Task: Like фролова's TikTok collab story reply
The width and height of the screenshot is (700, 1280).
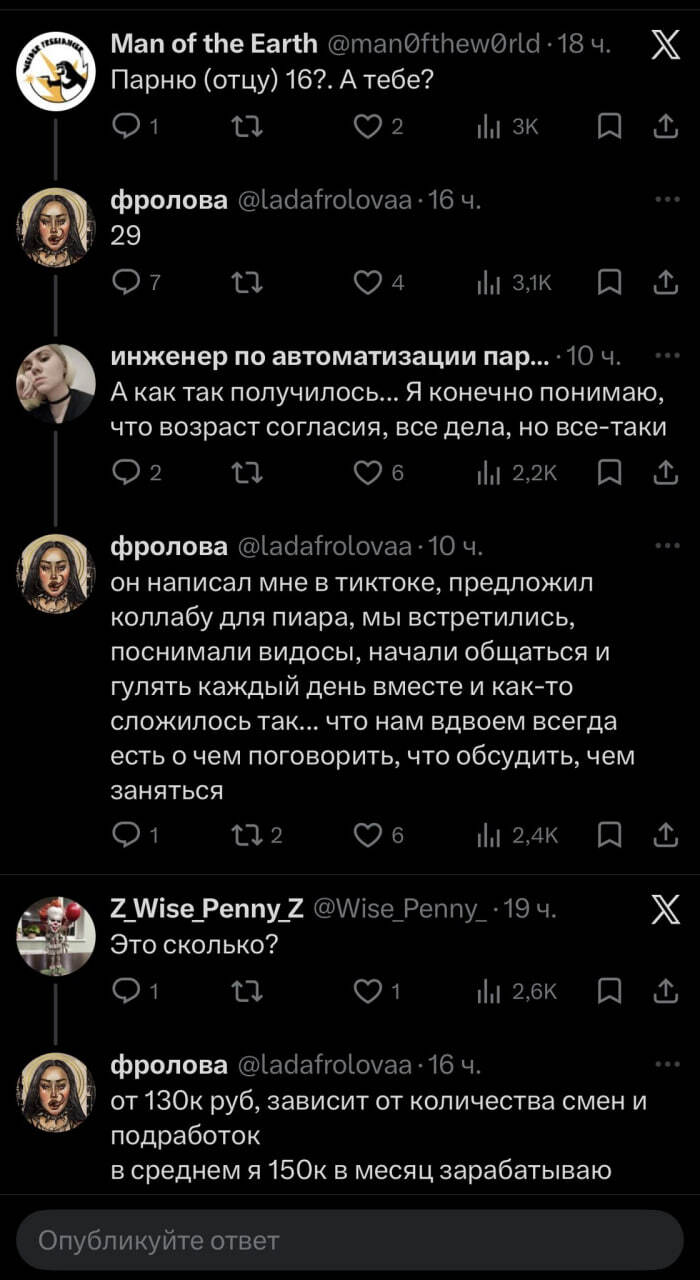Action: pyautogui.click(x=369, y=835)
